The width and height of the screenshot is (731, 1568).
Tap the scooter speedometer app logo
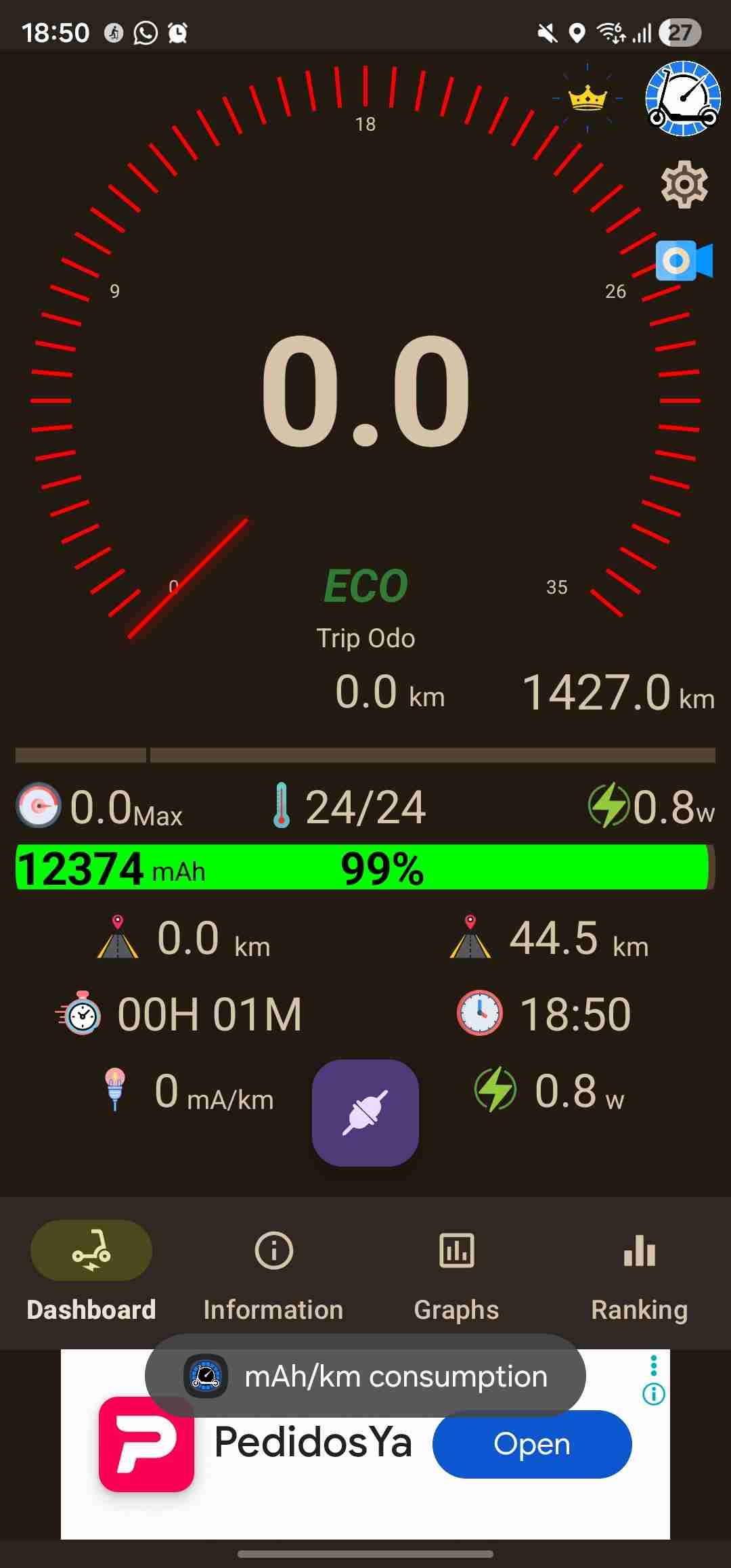tap(682, 99)
